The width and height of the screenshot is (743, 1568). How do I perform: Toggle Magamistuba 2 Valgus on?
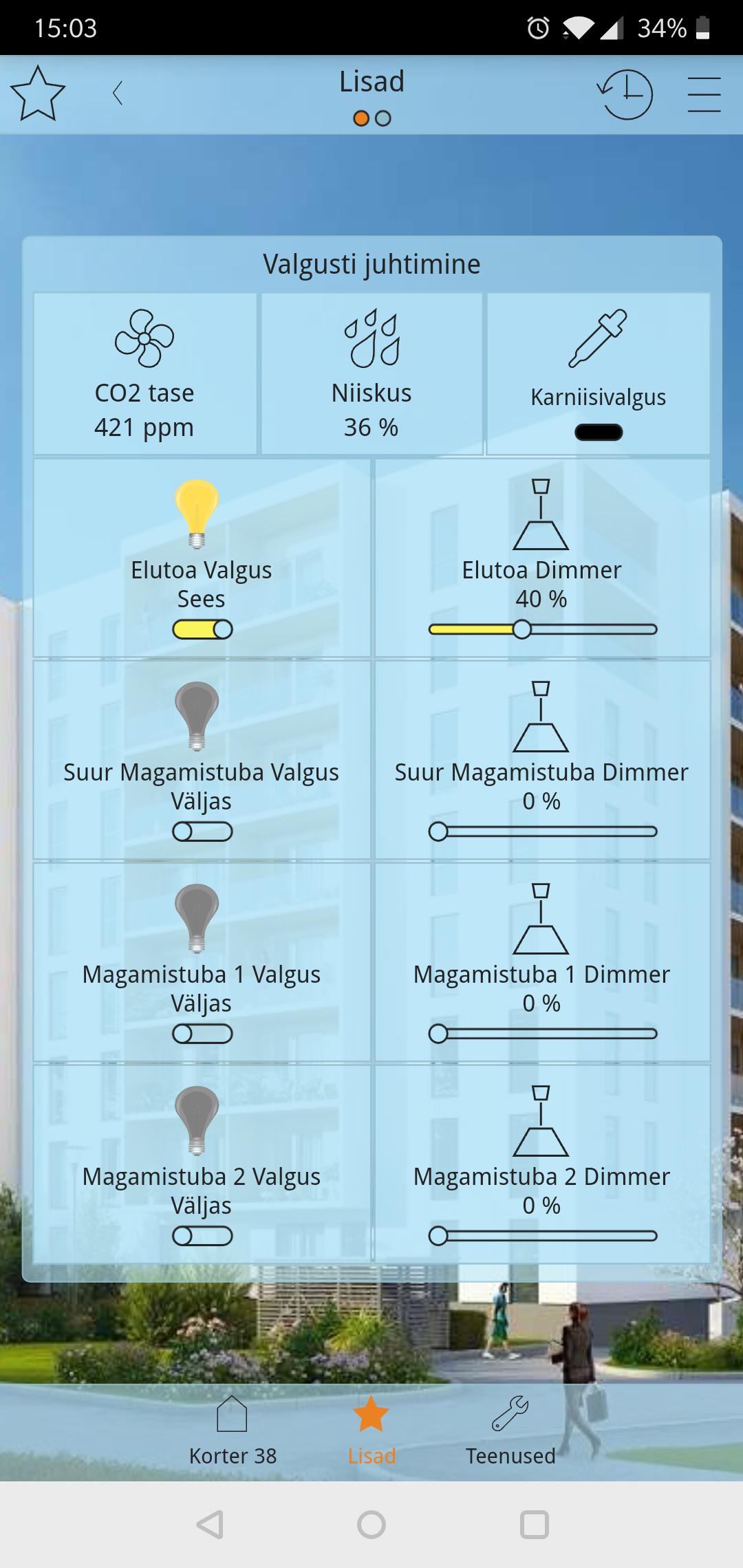click(202, 1237)
